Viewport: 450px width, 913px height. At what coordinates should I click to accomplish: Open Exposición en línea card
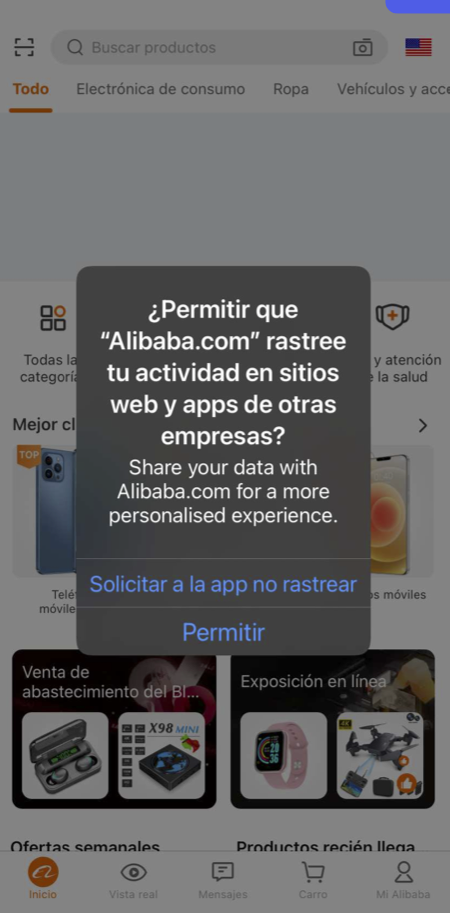pos(332,729)
